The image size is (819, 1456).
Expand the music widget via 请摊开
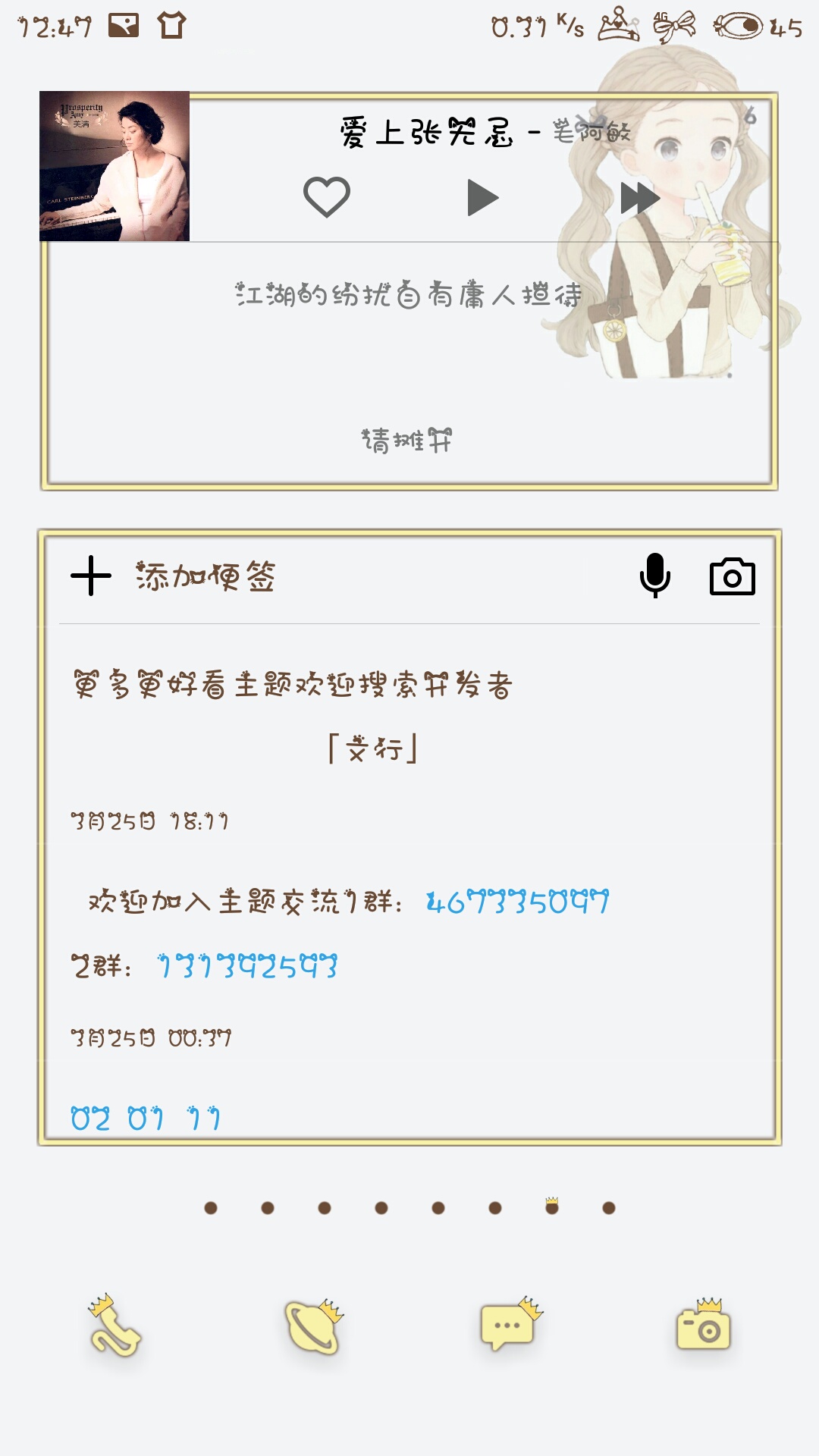406,440
